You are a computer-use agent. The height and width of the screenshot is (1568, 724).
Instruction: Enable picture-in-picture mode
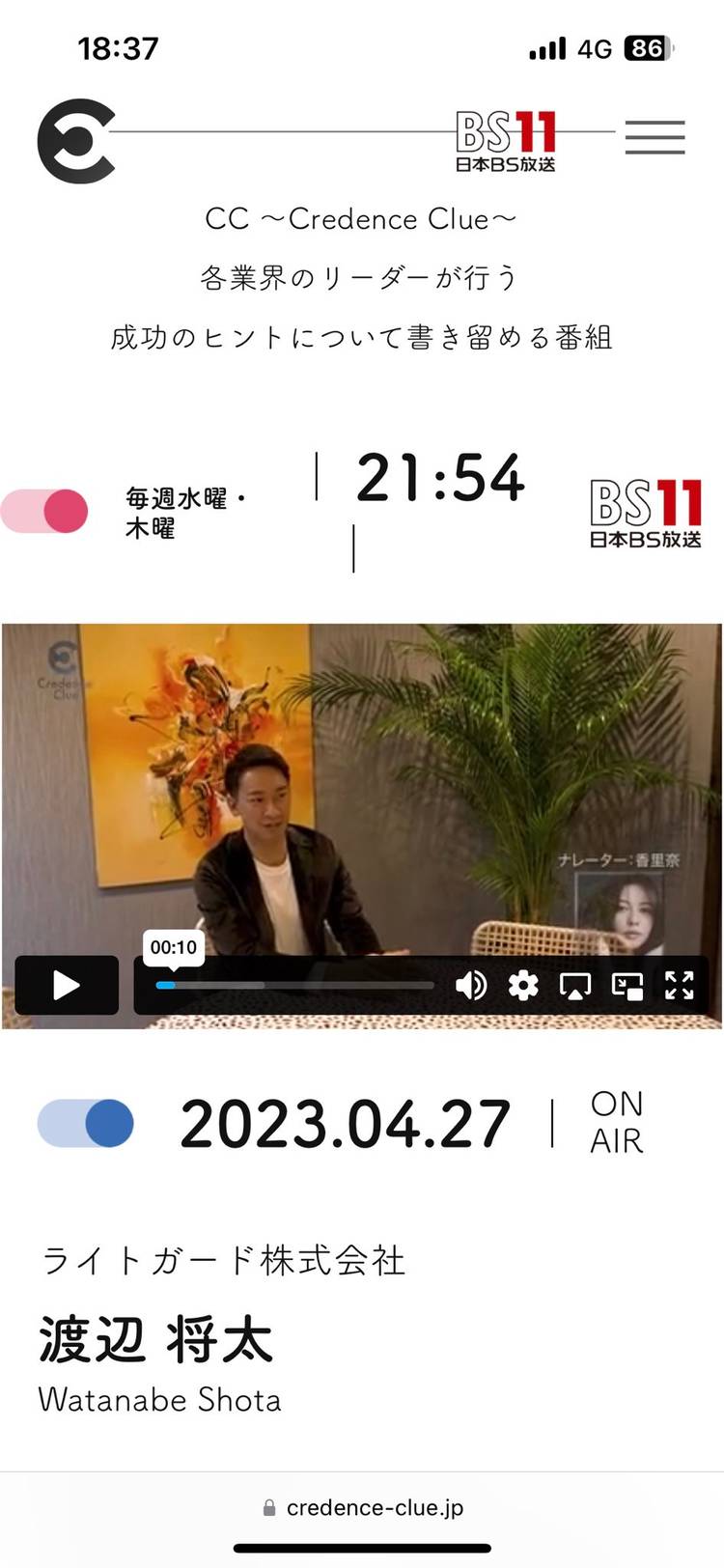click(627, 985)
